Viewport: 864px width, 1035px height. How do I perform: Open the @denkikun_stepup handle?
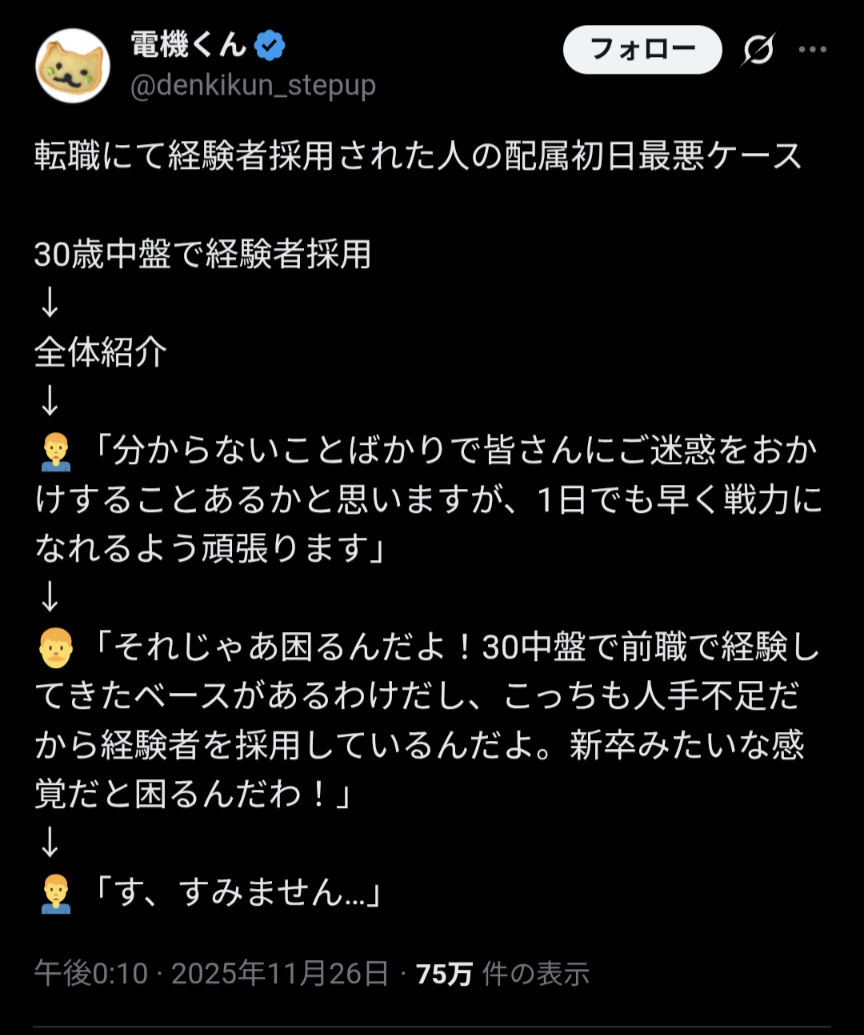tap(253, 86)
